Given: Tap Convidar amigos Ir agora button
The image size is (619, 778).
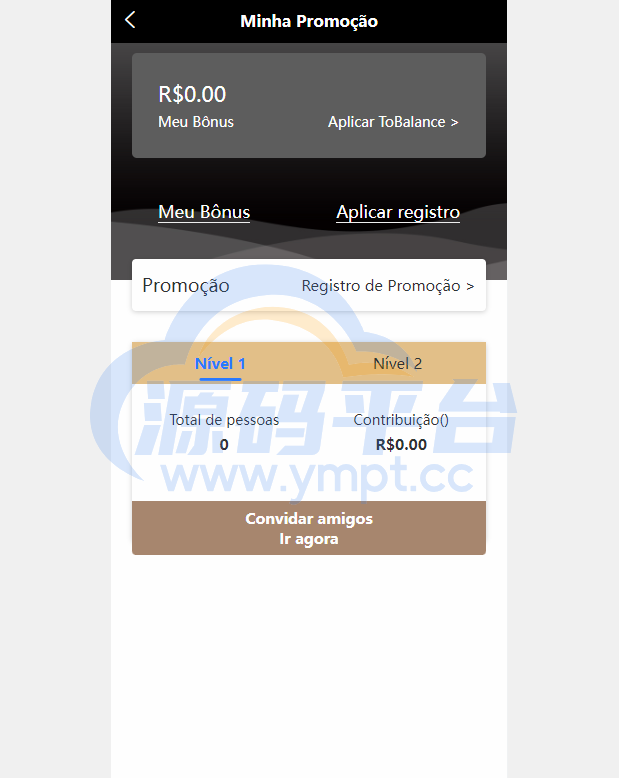Looking at the screenshot, I should point(308,528).
